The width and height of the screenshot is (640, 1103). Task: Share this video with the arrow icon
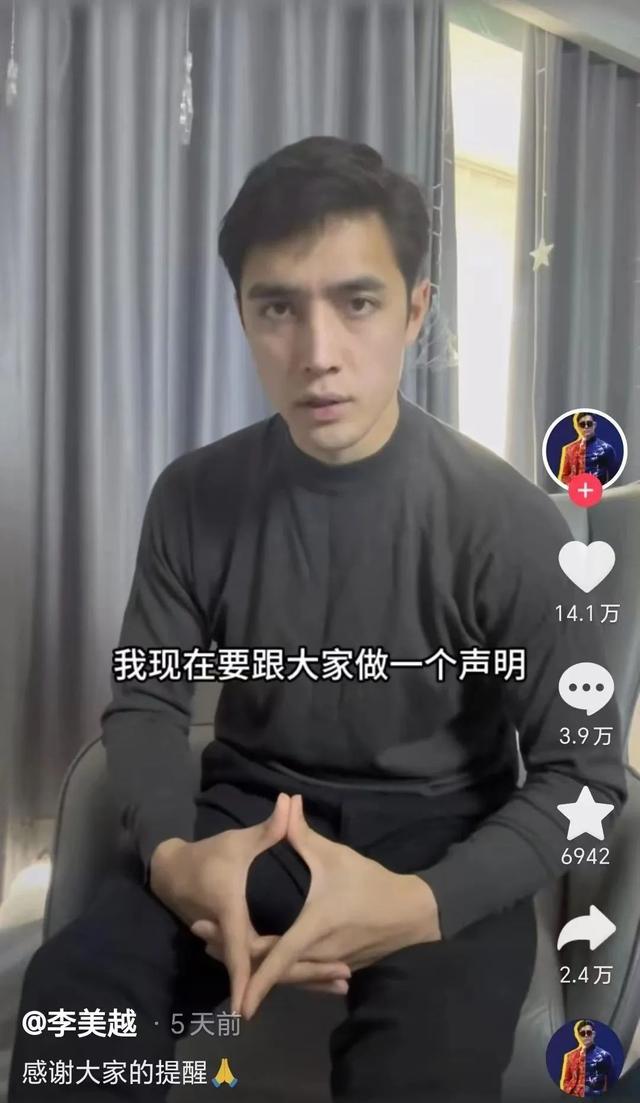click(x=587, y=929)
